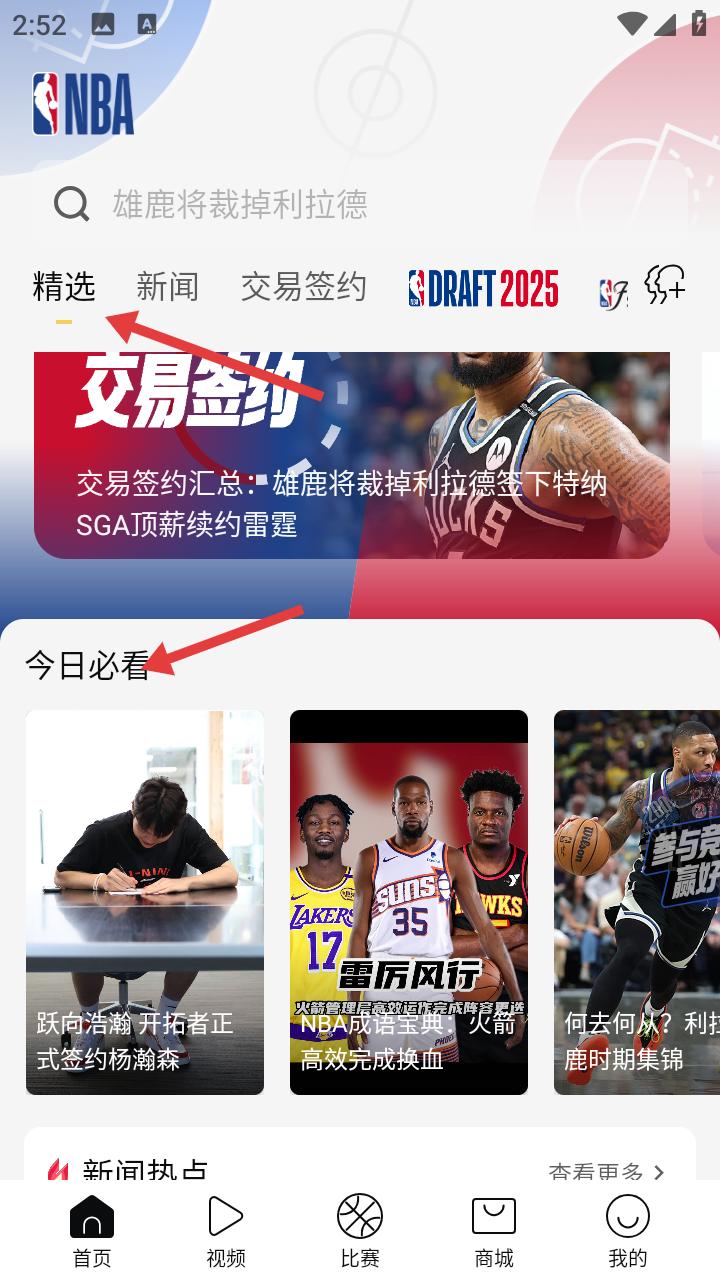Image resolution: width=720 pixels, height=1280 pixels.
Task: Select the 精选 tab
Action: click(64, 287)
